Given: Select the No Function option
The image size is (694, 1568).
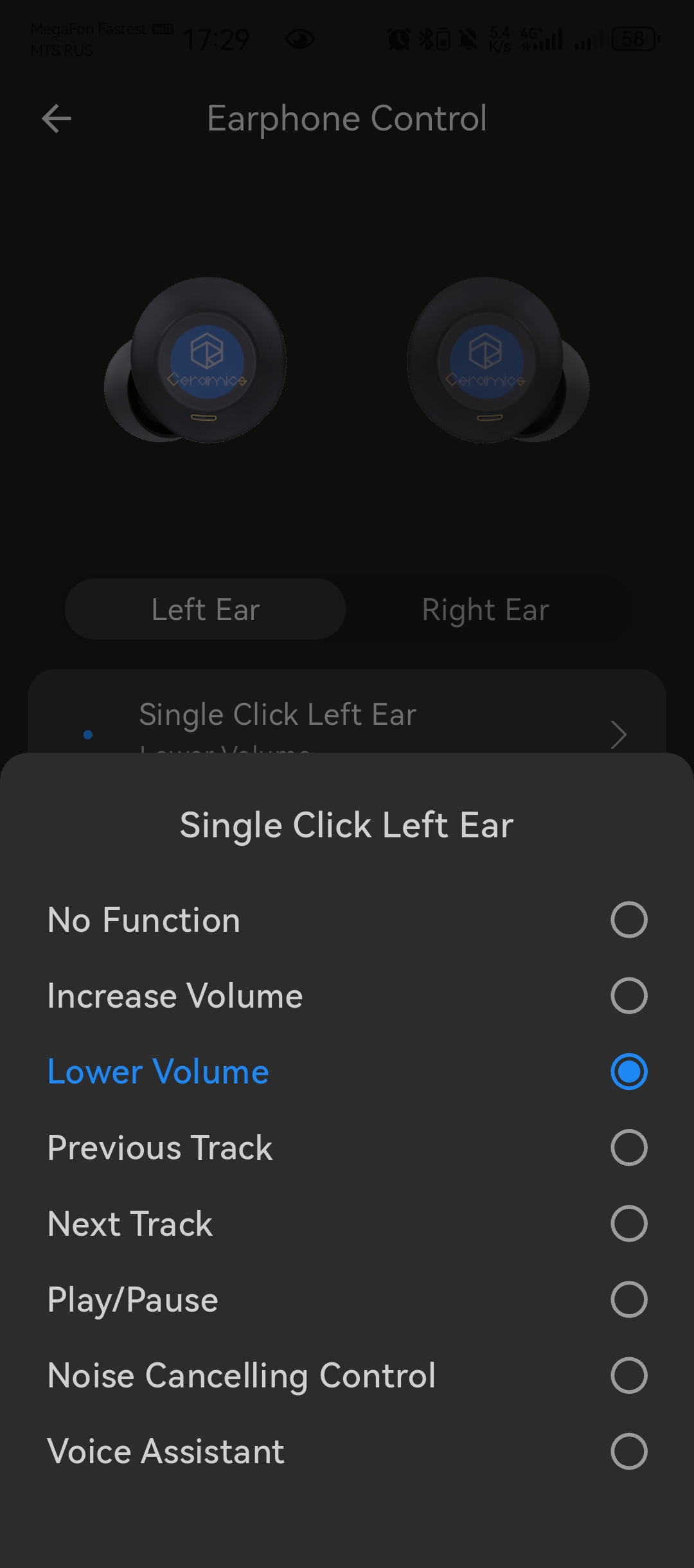Looking at the screenshot, I should pyautogui.click(x=628, y=920).
